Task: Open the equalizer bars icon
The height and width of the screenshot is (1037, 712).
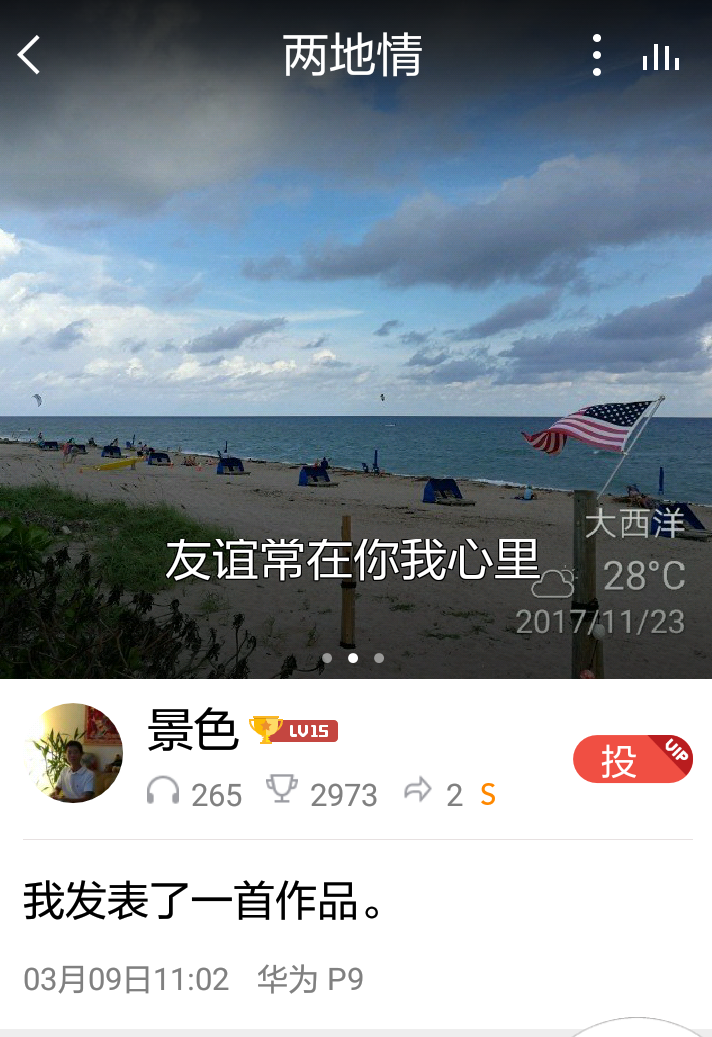Action: [x=661, y=57]
